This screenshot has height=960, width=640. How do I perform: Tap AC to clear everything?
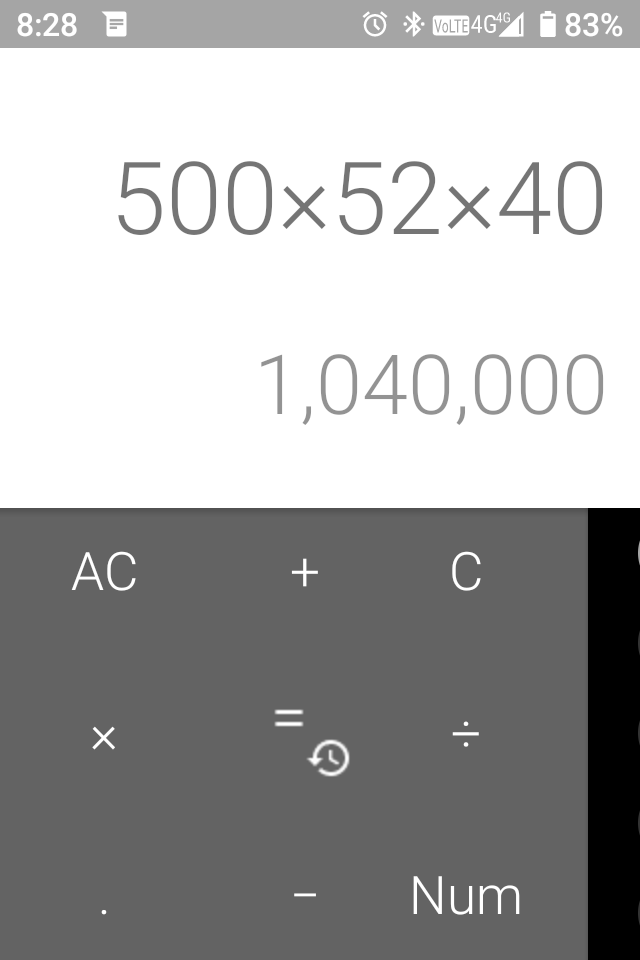(104, 573)
